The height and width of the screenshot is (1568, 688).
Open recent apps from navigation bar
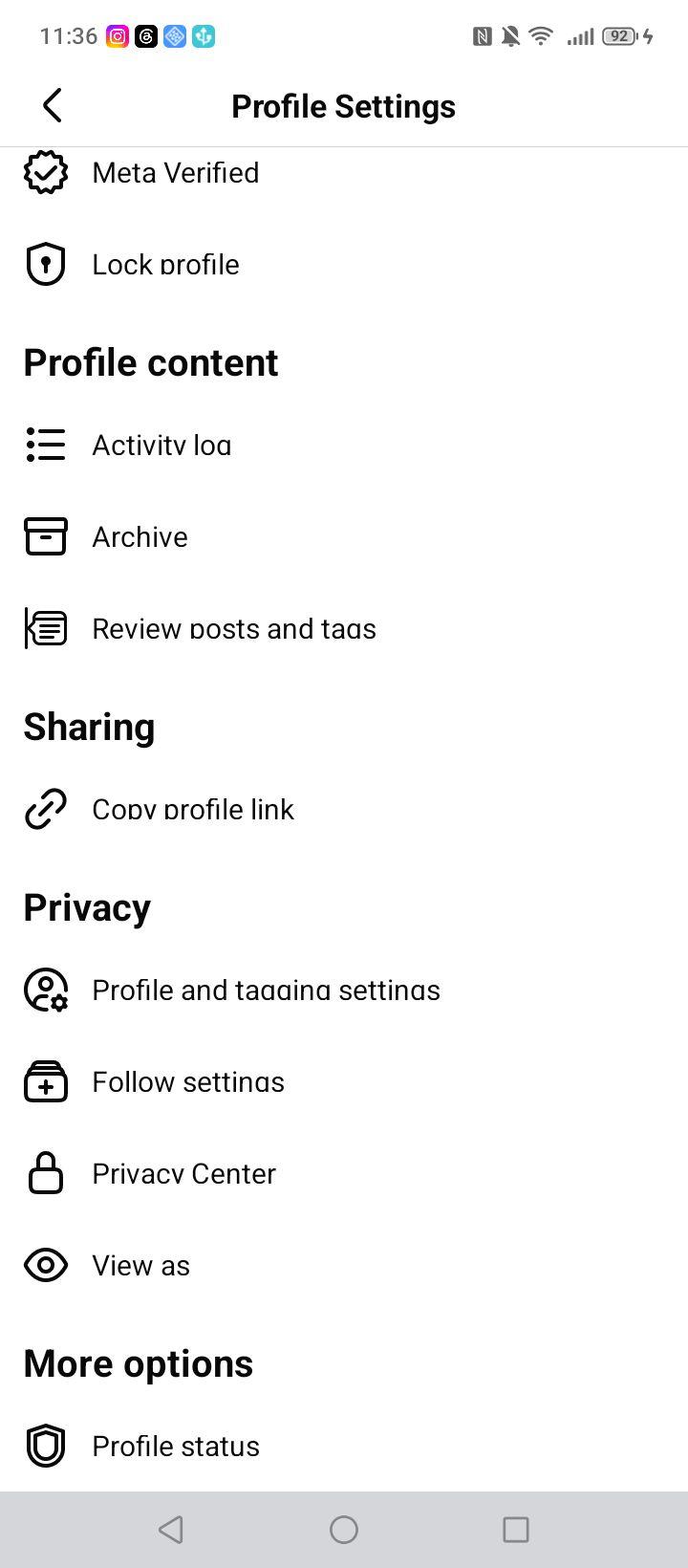[x=516, y=1530]
